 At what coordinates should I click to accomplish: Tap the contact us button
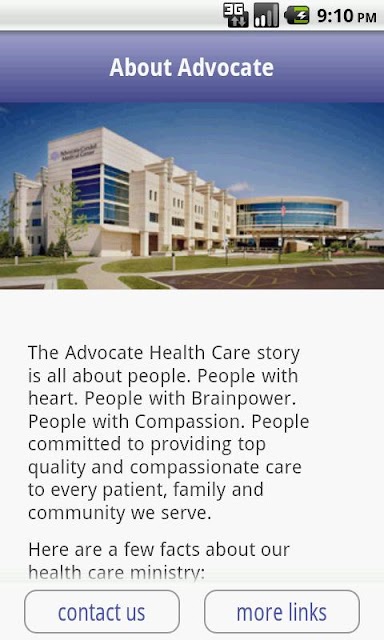102,611
